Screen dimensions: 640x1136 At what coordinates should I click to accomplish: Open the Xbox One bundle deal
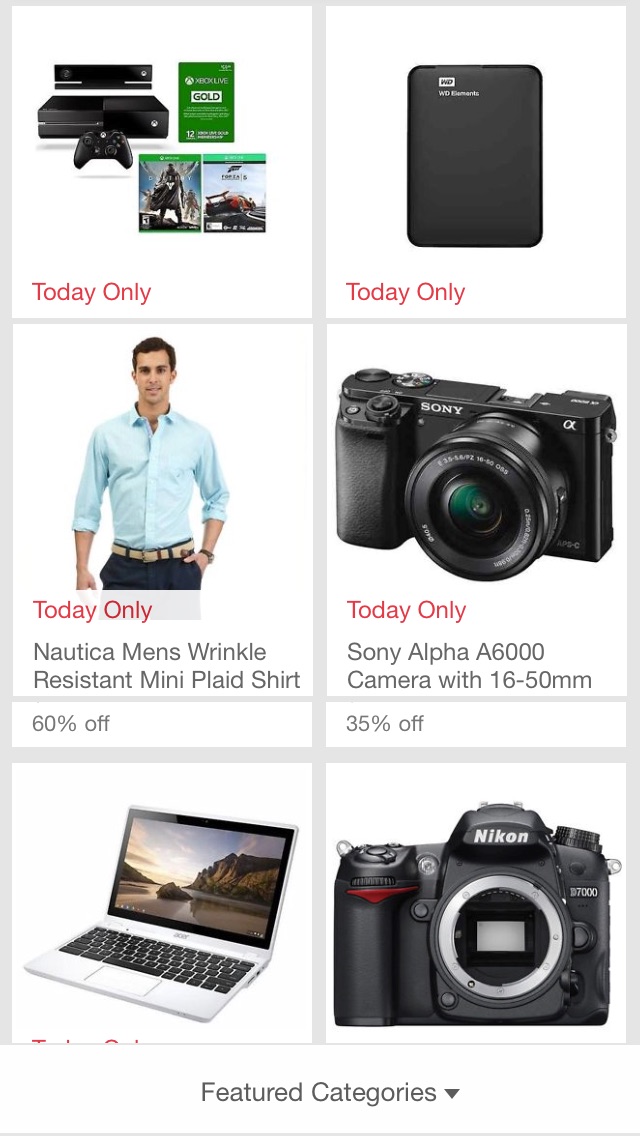click(x=161, y=160)
